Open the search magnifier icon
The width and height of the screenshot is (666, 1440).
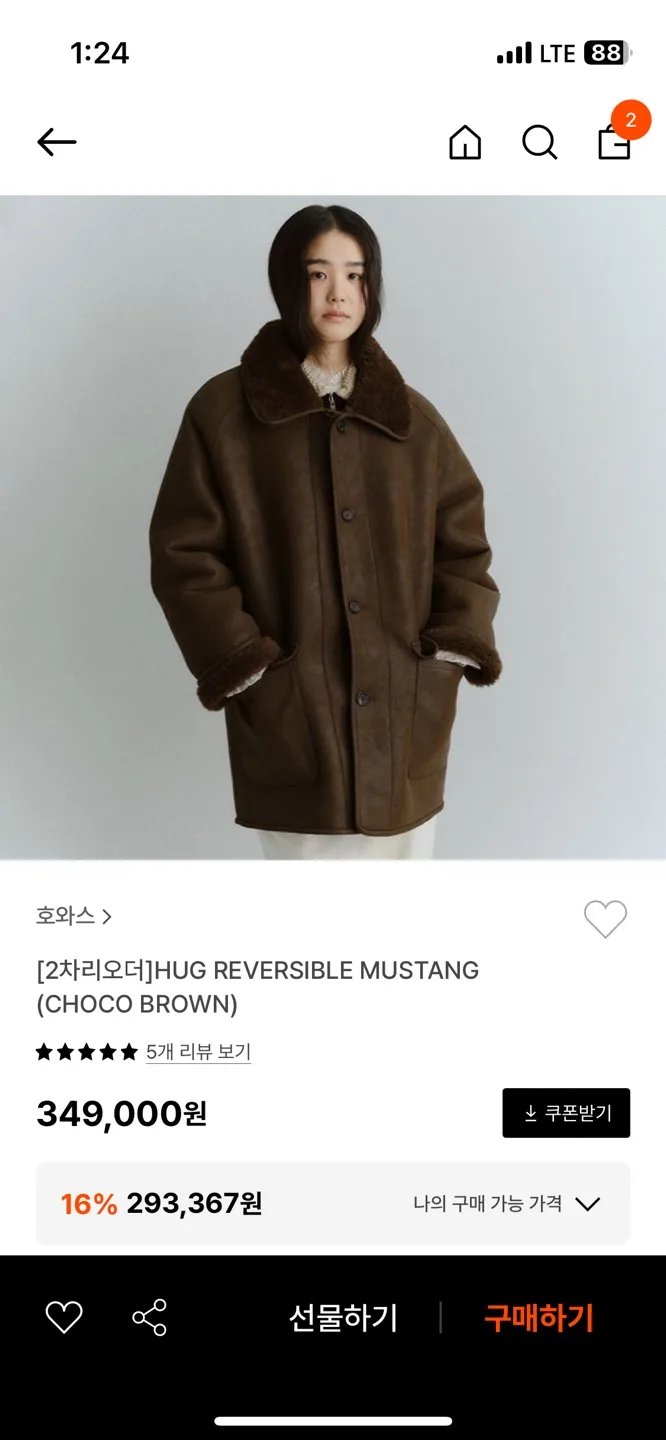[x=539, y=143]
